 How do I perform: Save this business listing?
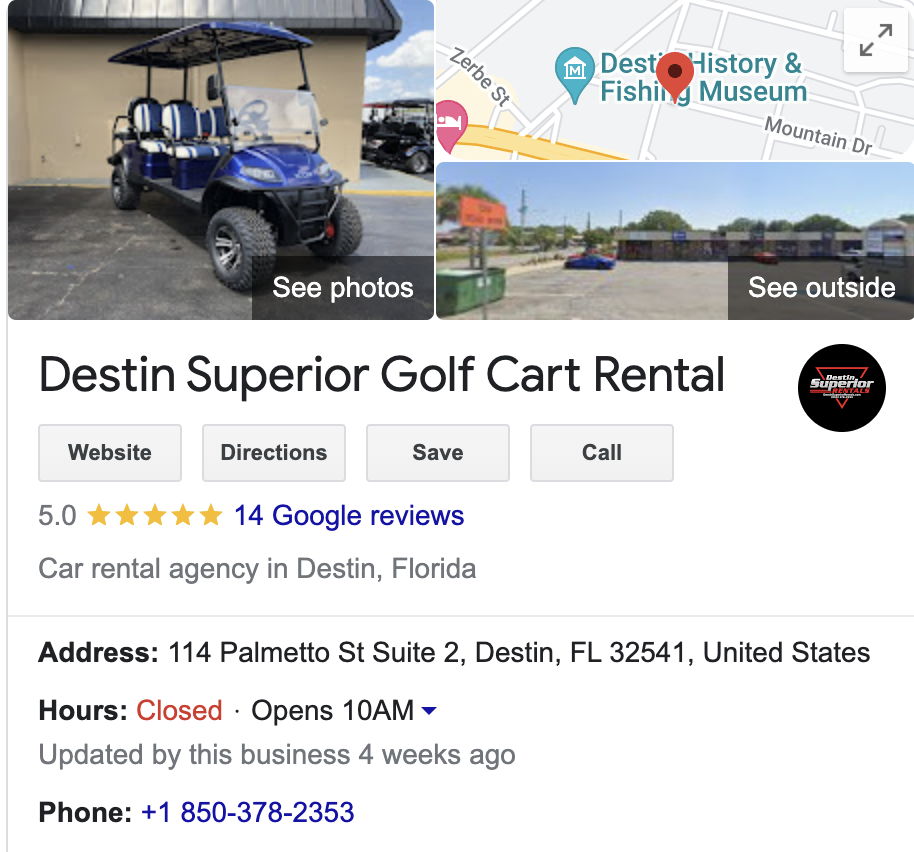pyautogui.click(x=438, y=453)
